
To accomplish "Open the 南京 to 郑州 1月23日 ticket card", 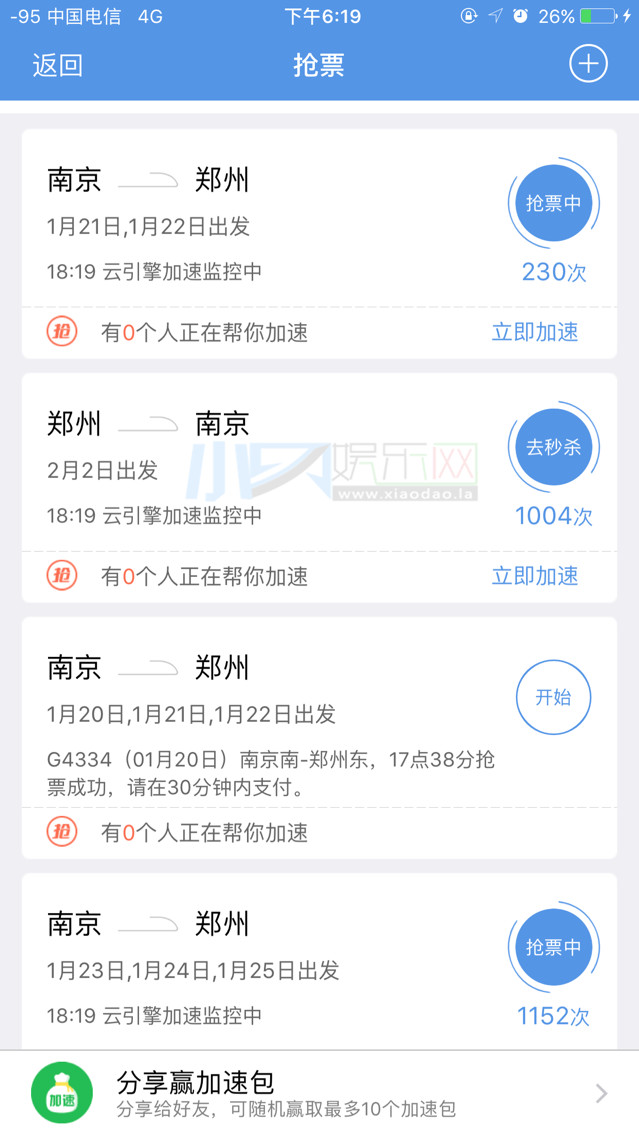I will [320, 961].
